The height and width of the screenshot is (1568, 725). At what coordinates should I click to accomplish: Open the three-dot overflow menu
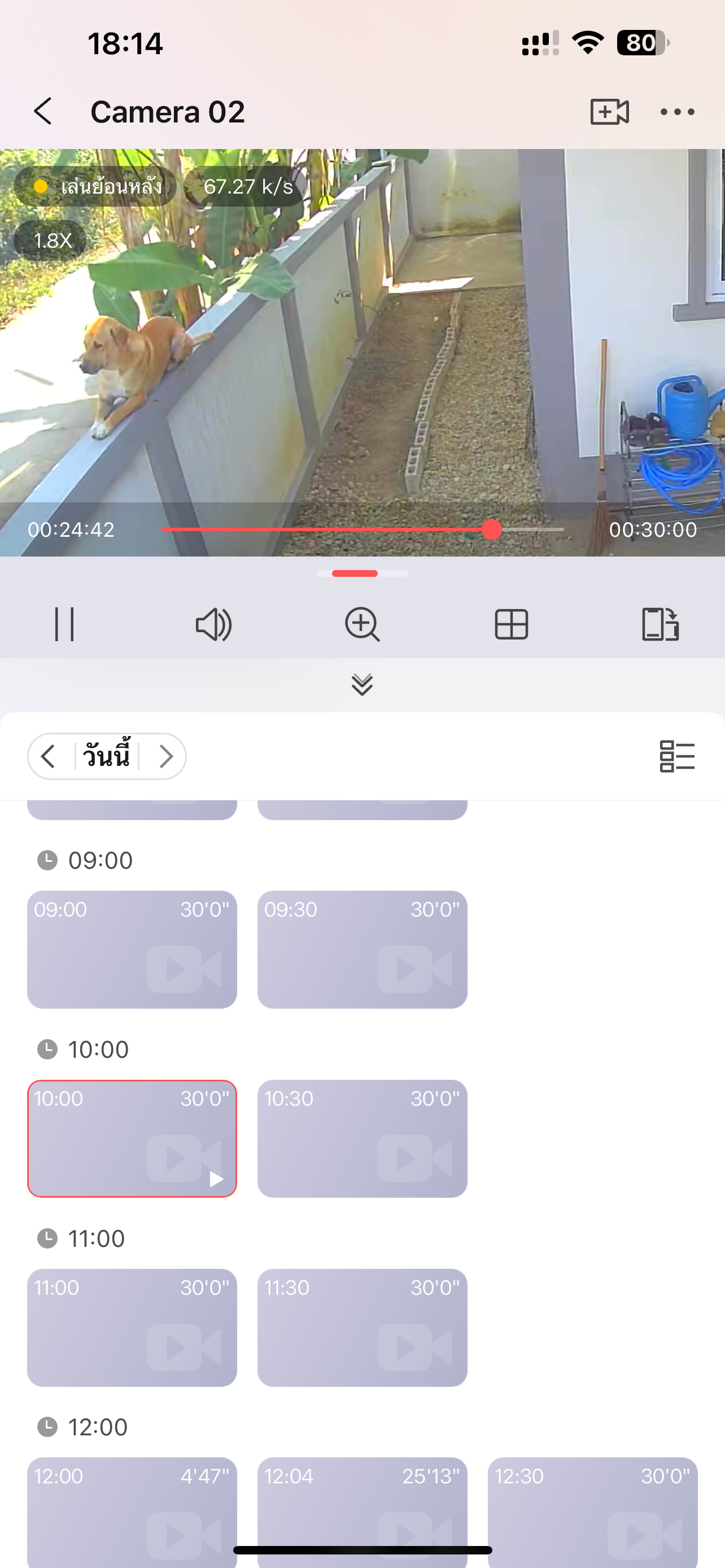point(677,111)
